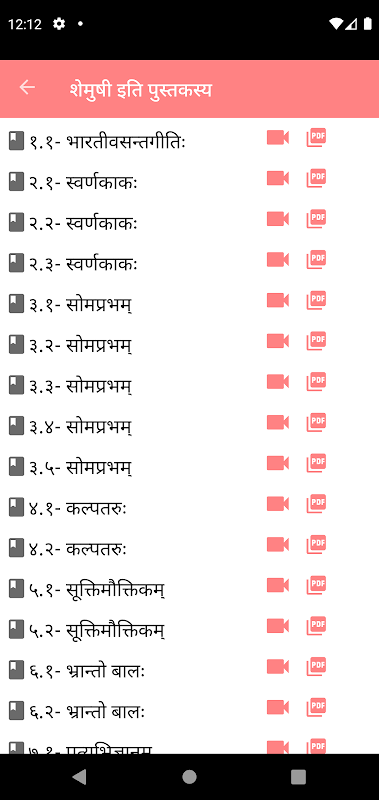The image size is (379, 800).
Task: Open recent apps from navigation bar
Action: pyautogui.click(x=298, y=777)
